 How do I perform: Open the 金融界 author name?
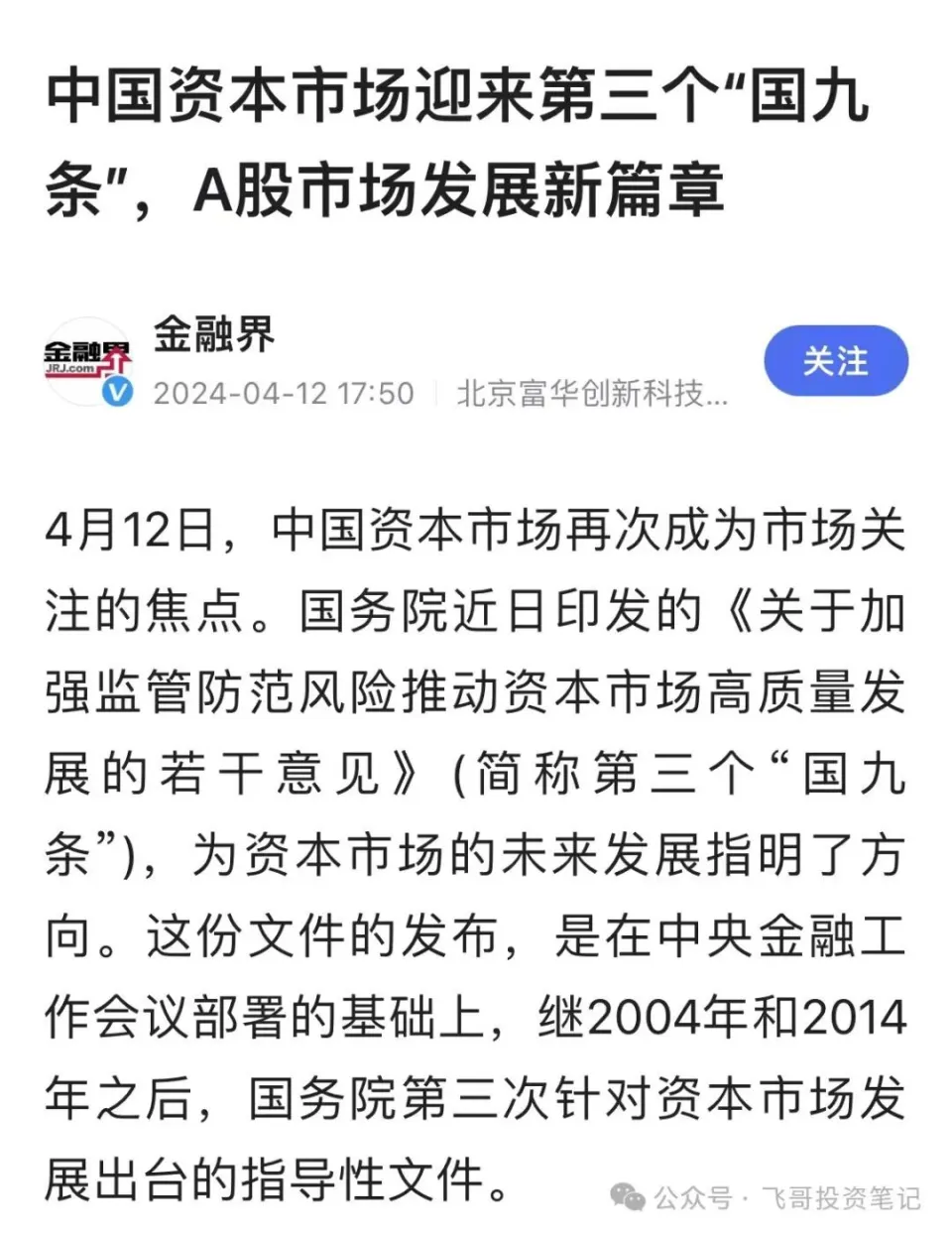[x=214, y=334]
